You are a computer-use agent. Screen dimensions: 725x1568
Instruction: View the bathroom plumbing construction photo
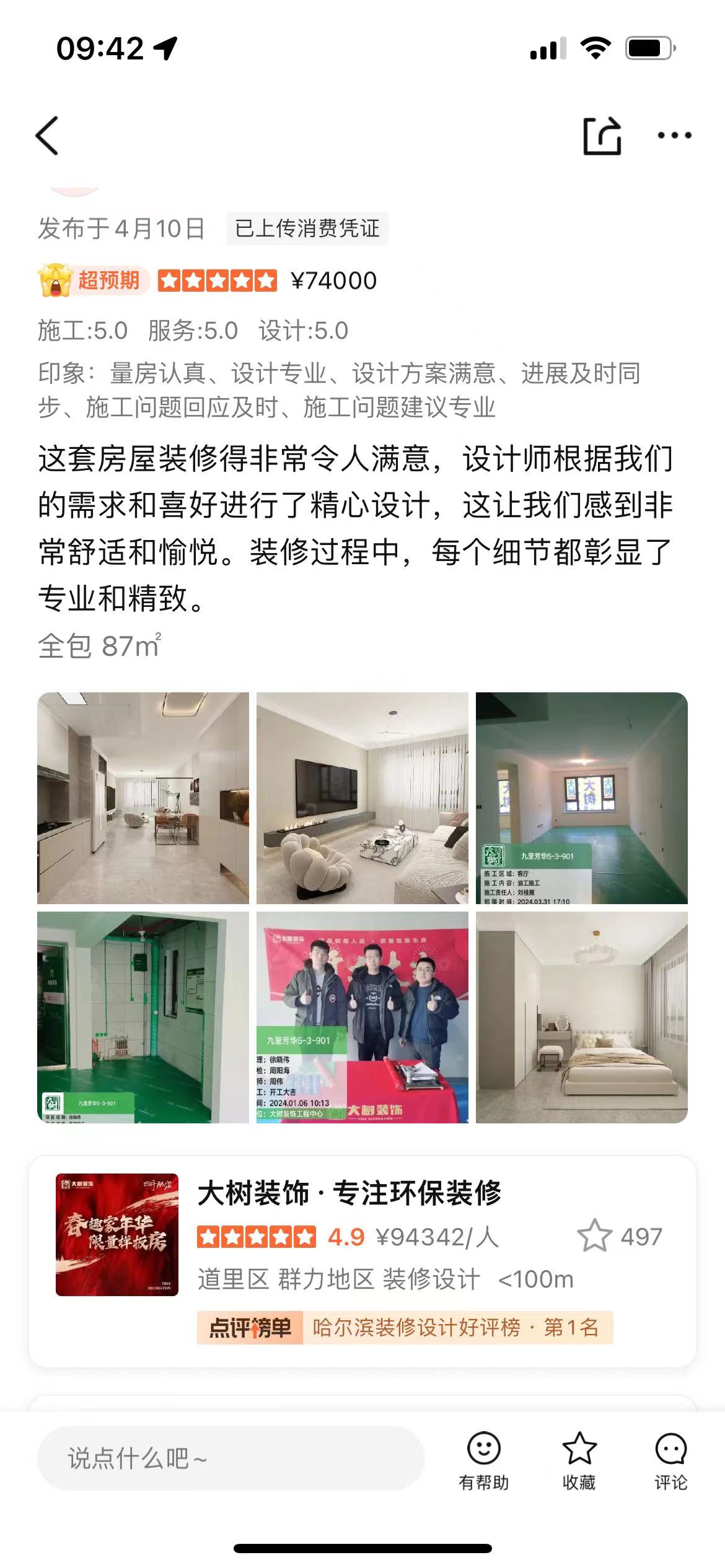143,1017
